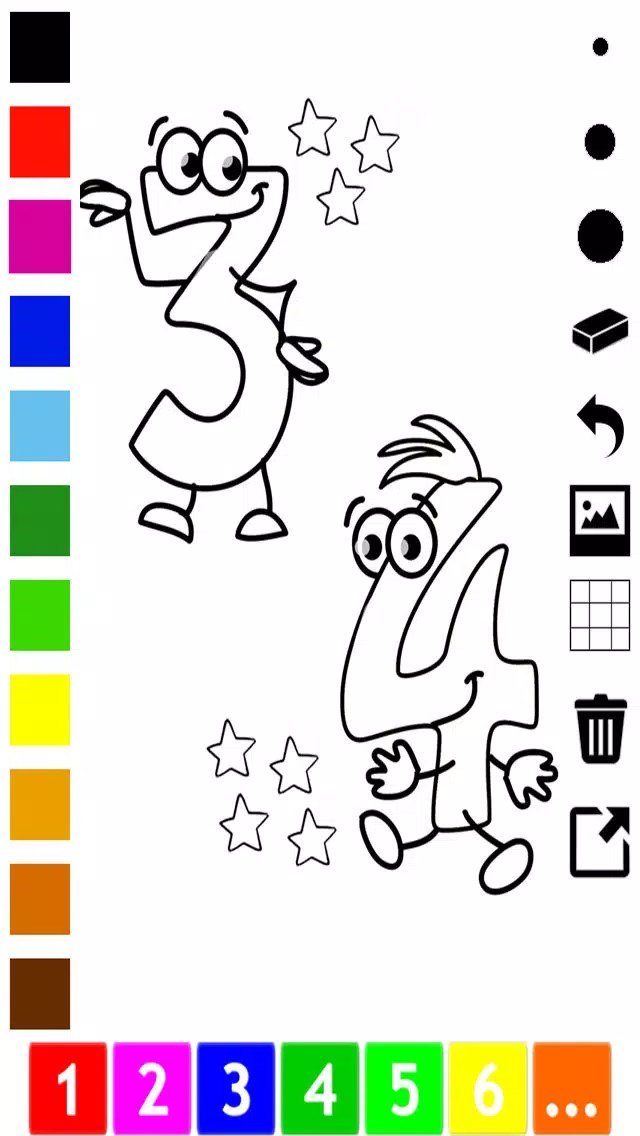Activate the eraser tool
This screenshot has width=640, height=1136.
coord(600,331)
